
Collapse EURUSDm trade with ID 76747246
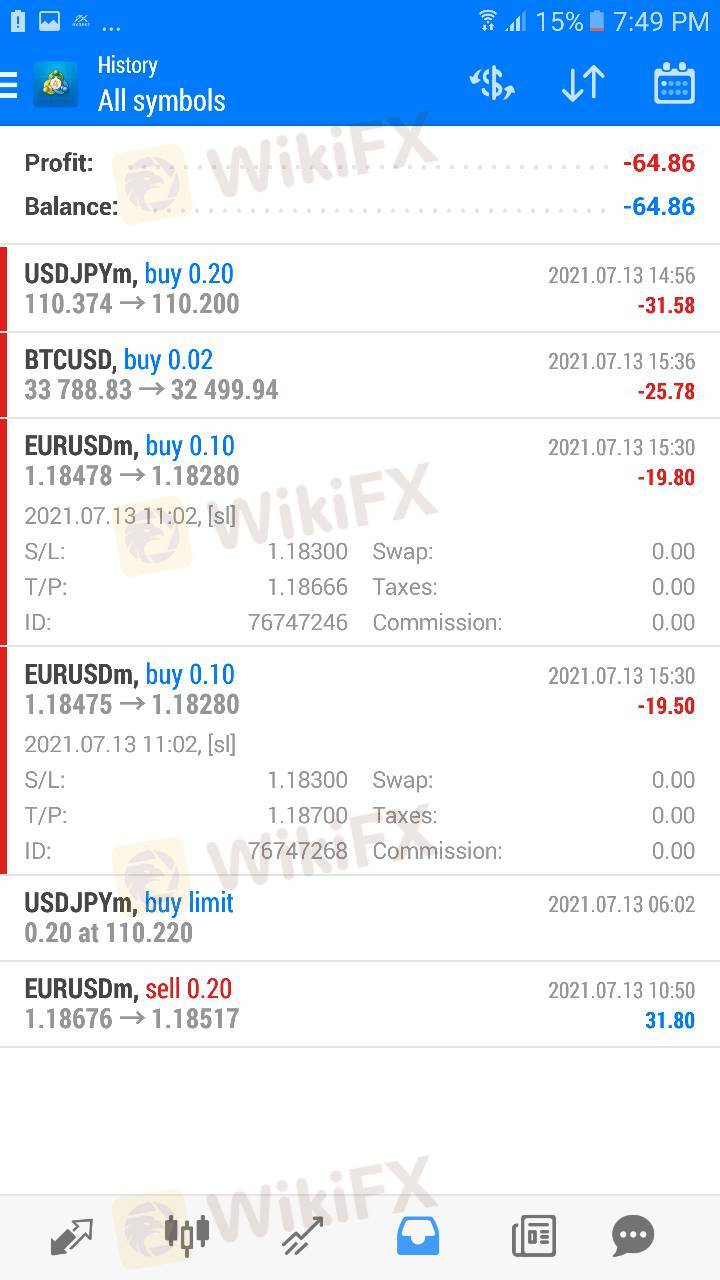pyautogui.click(x=360, y=461)
